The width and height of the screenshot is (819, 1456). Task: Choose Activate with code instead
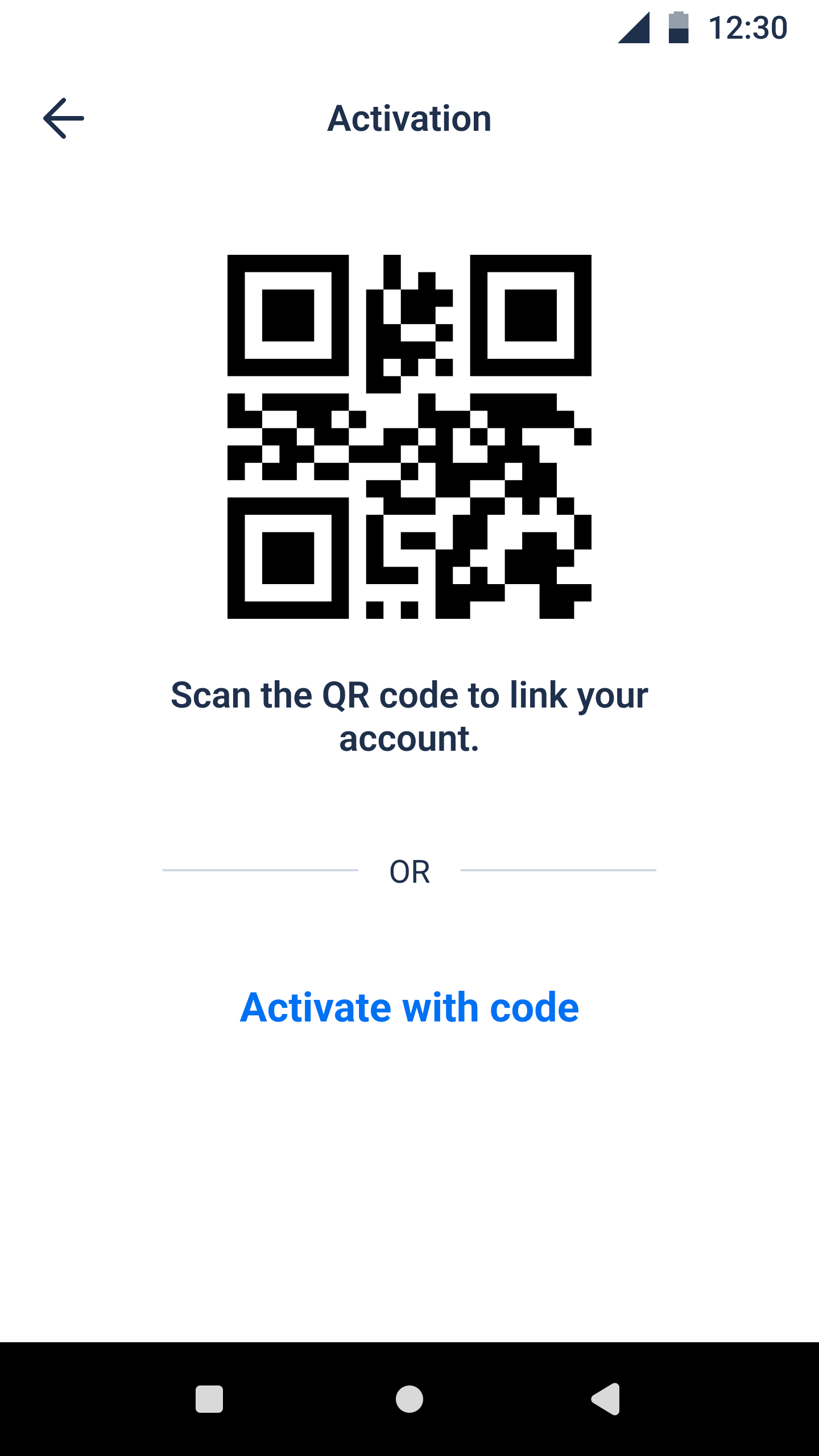409,1008
